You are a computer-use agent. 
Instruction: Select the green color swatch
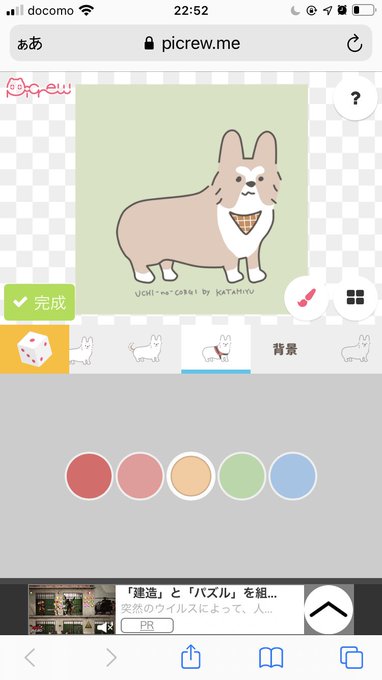coord(242,476)
